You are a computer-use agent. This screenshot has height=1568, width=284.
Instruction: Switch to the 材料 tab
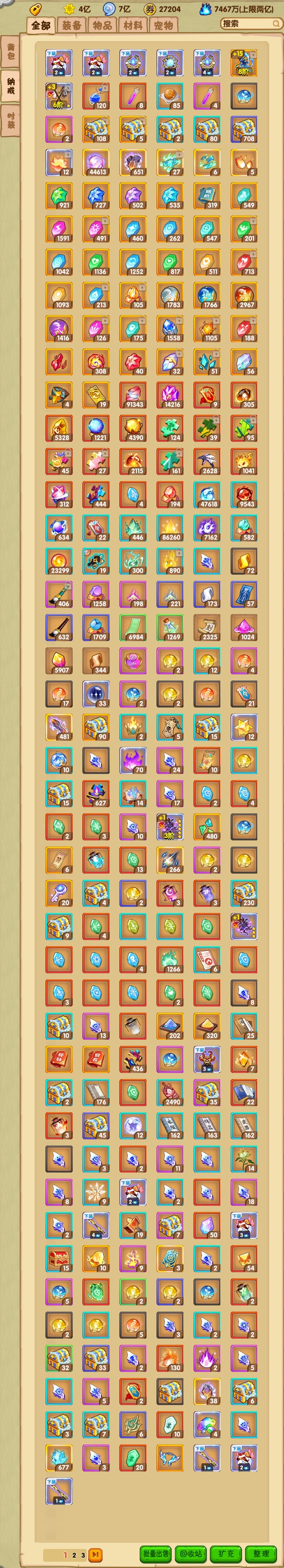click(x=133, y=25)
